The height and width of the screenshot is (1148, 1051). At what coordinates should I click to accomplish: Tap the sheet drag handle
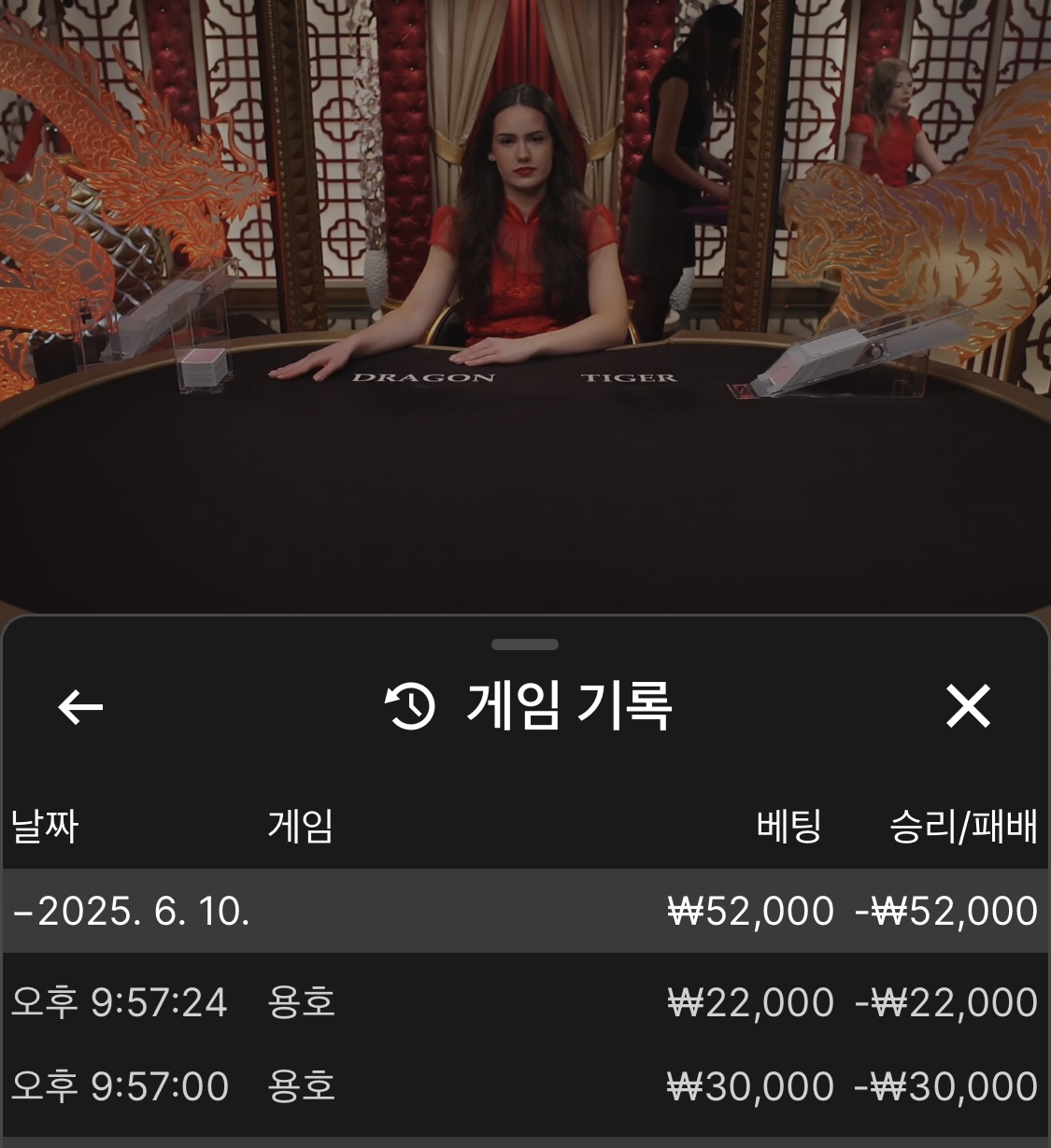[525, 645]
